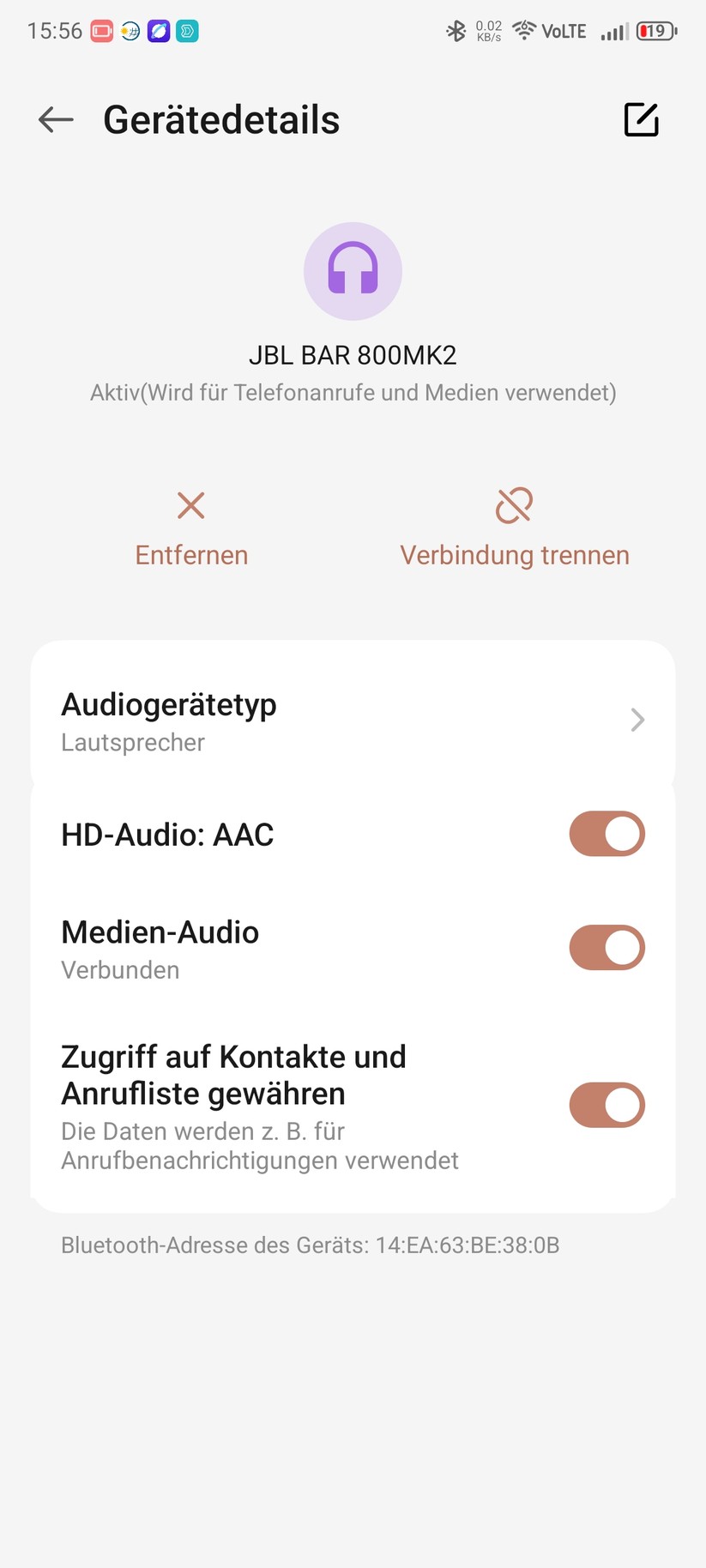
Task: Tap the battery indicator in status bar
Action: pyautogui.click(x=655, y=30)
